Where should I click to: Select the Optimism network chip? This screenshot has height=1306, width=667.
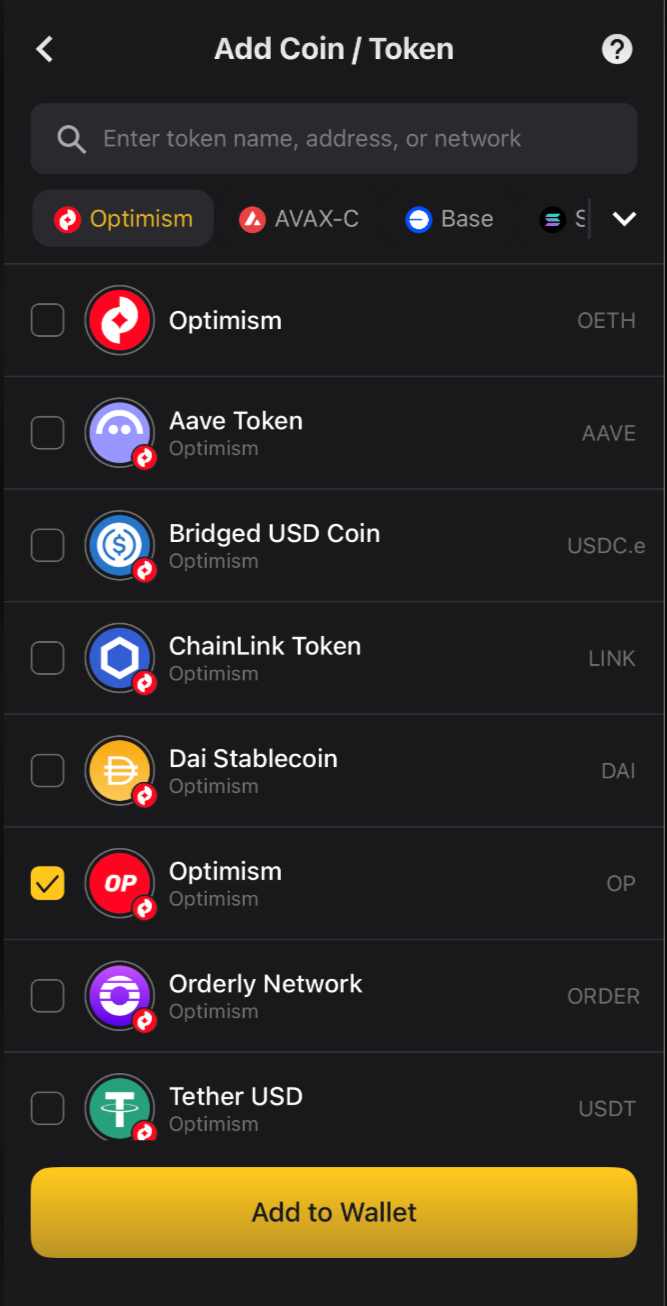pos(123,218)
